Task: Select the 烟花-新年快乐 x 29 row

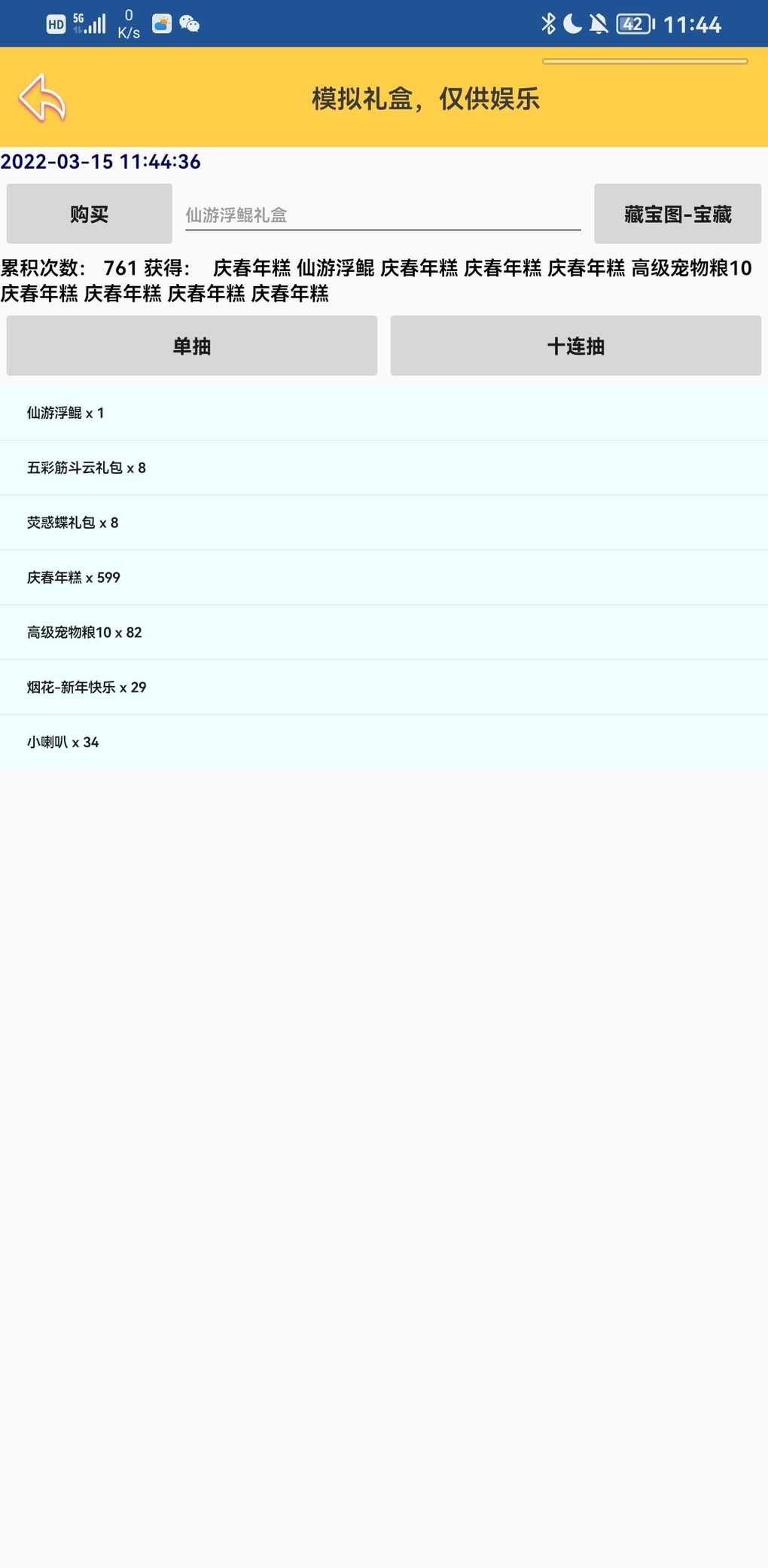Action: tap(384, 688)
